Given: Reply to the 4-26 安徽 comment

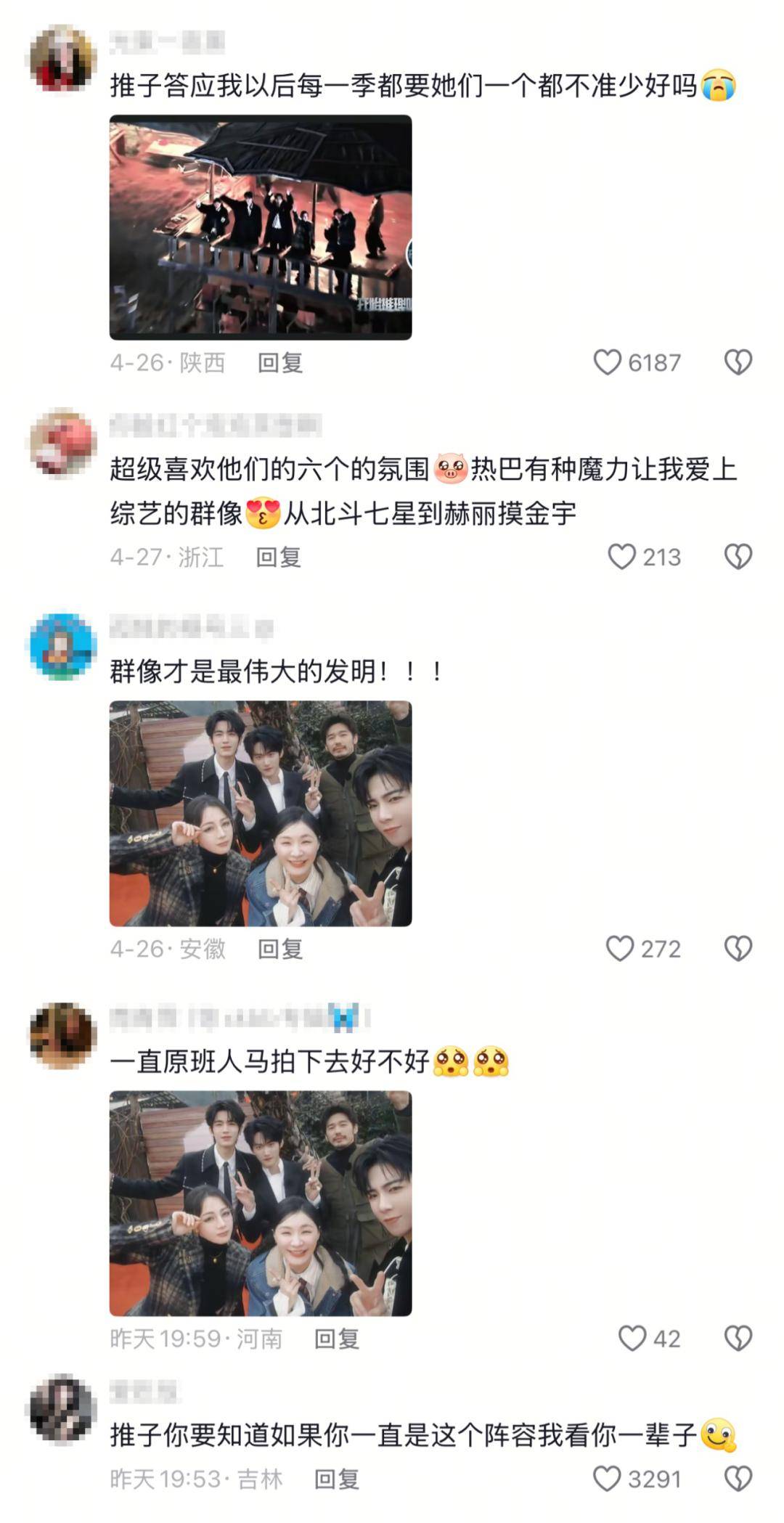Looking at the screenshot, I should 280,948.
